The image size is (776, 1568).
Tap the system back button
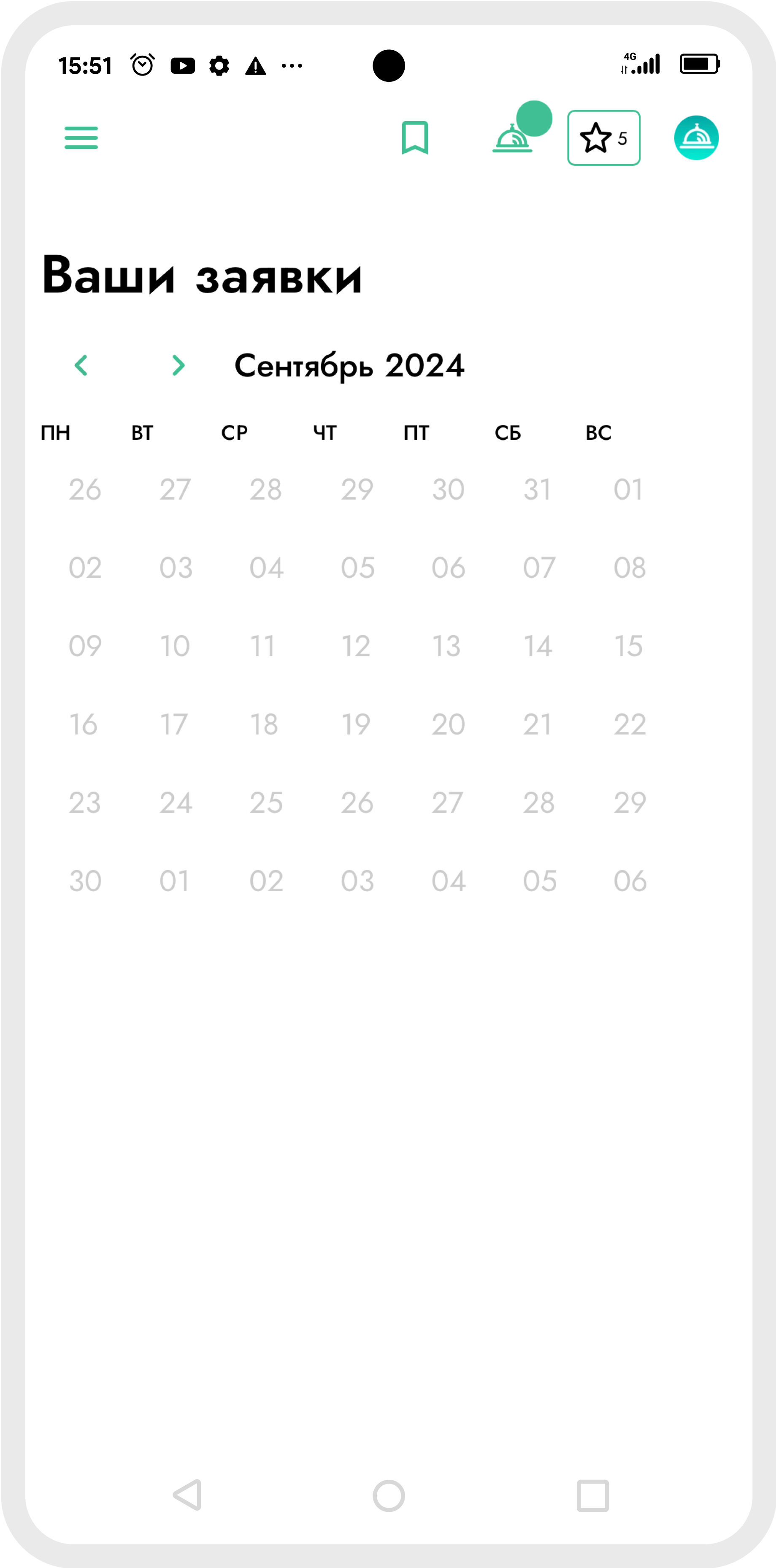[187, 1495]
